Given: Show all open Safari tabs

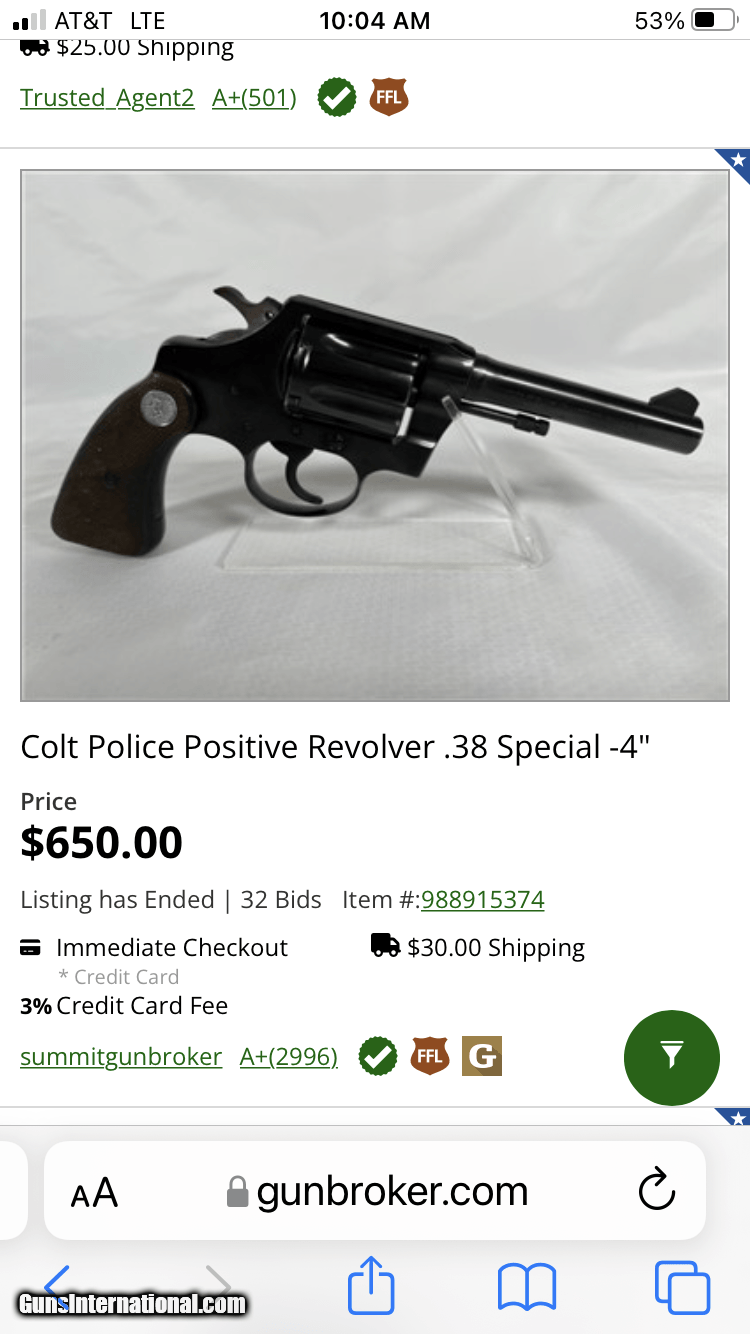Looking at the screenshot, I should [682, 1287].
